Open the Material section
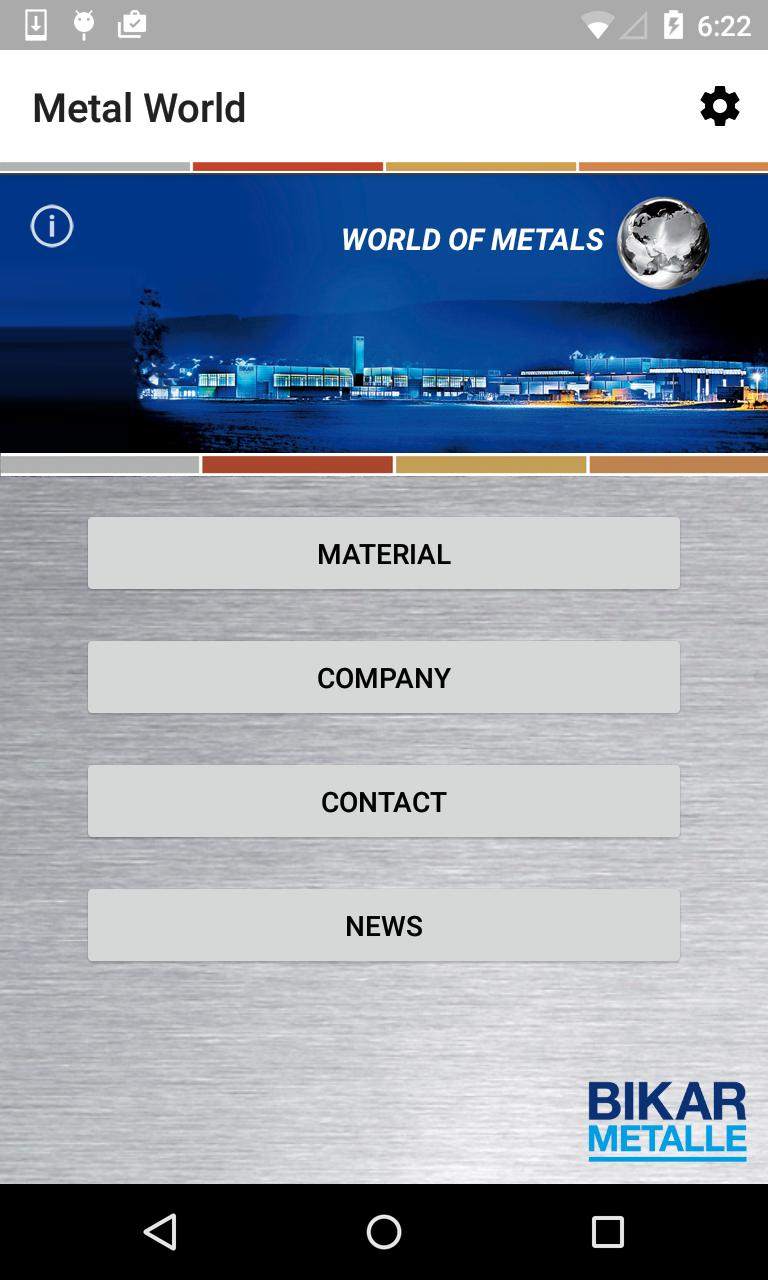Viewport: 768px width, 1280px height. pos(384,553)
